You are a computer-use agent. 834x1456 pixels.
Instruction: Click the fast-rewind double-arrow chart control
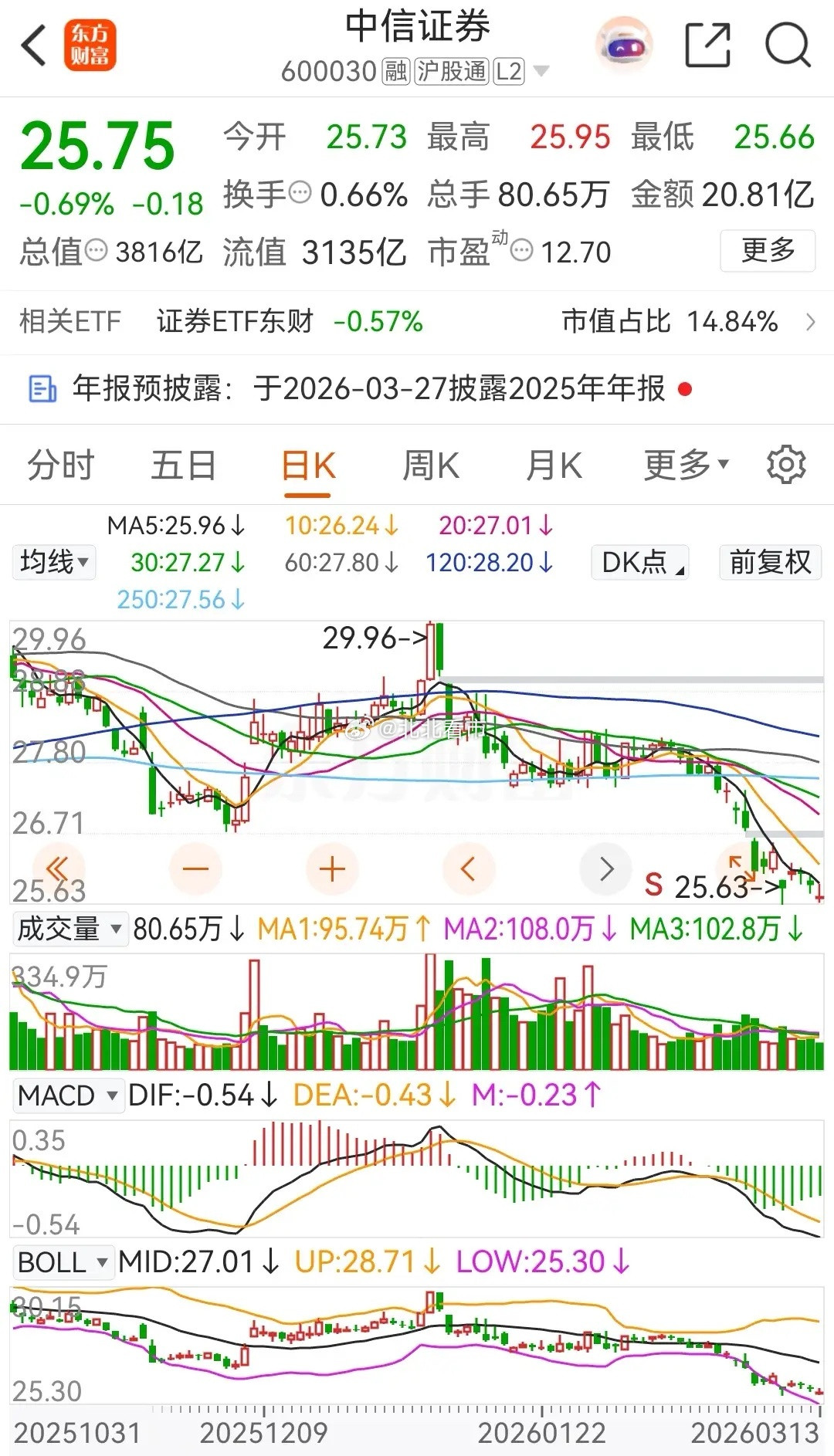tap(60, 869)
